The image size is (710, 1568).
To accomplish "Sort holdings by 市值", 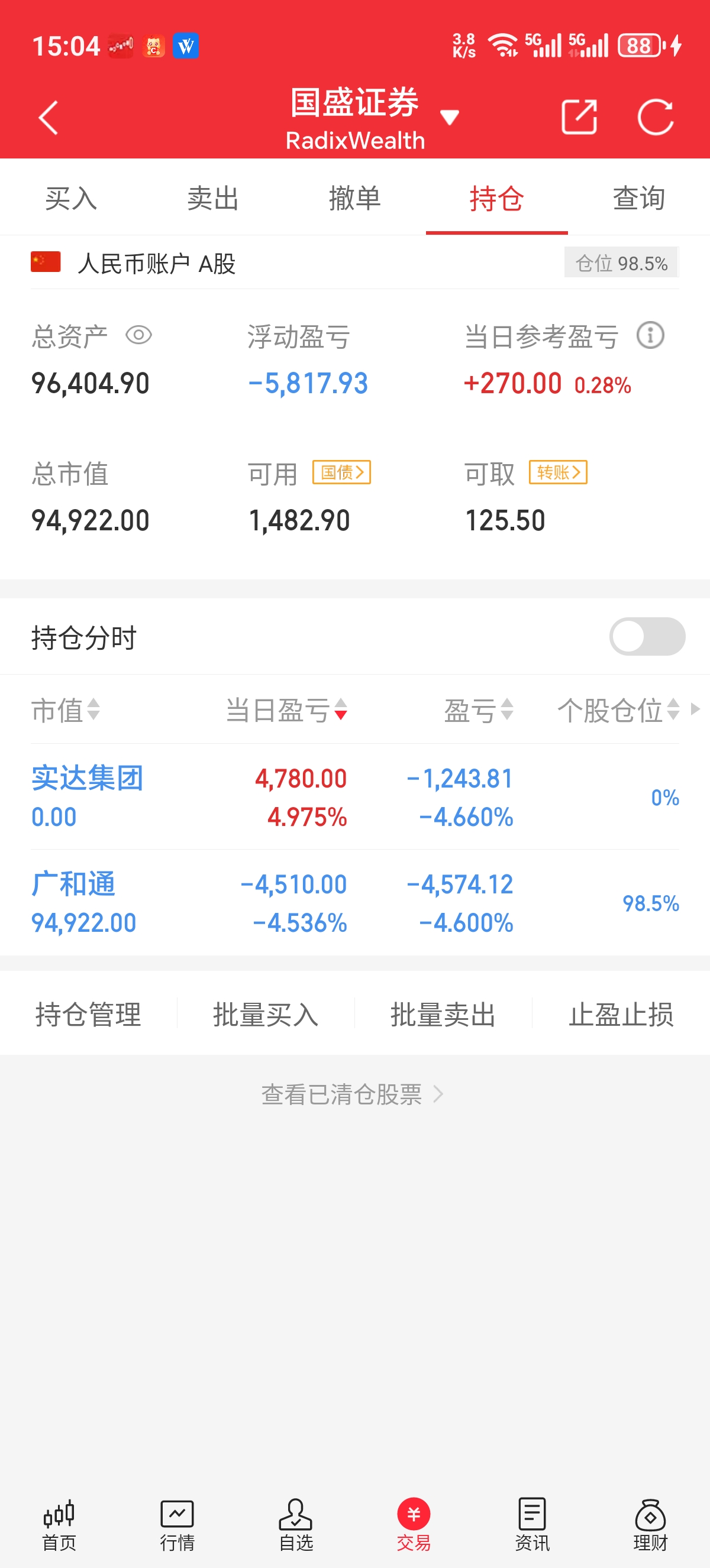I will point(65,710).
